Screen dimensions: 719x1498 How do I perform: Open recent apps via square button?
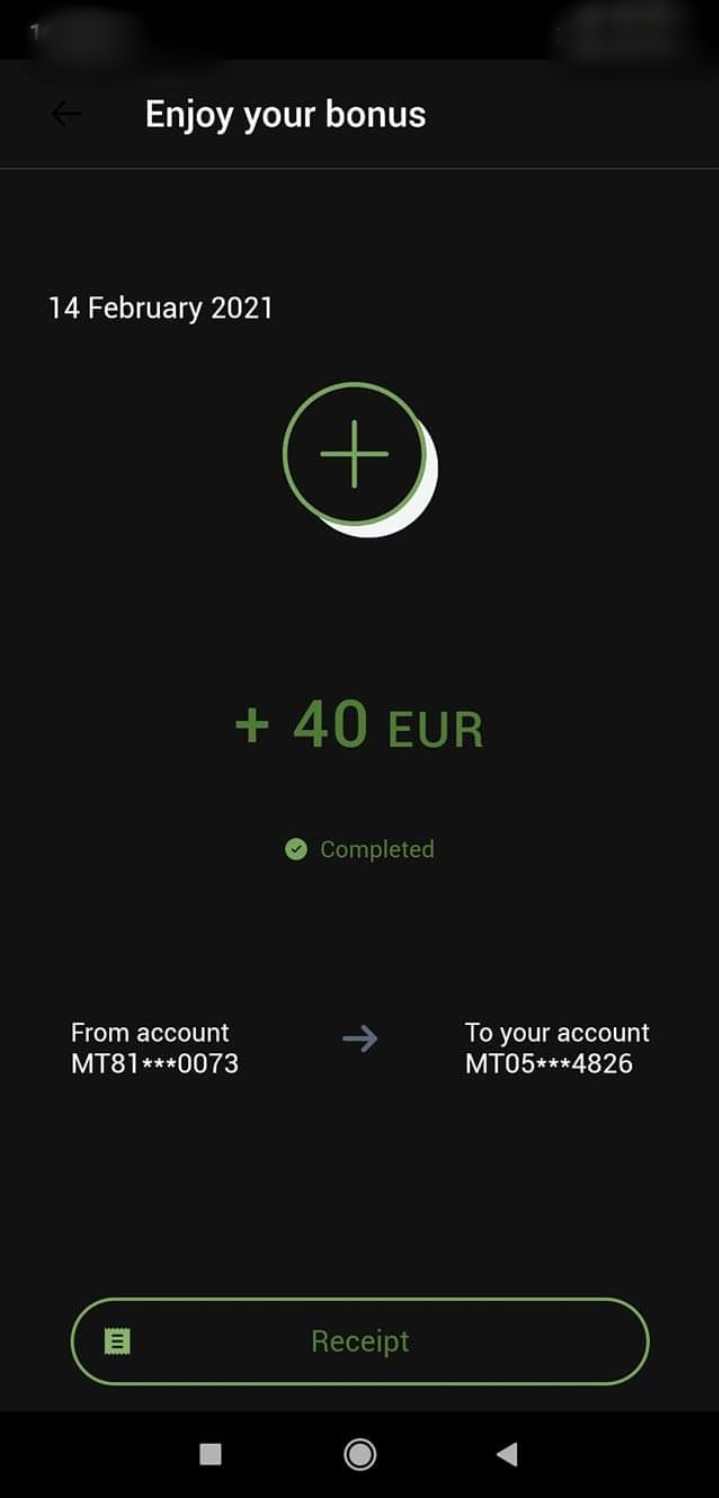(x=210, y=1454)
